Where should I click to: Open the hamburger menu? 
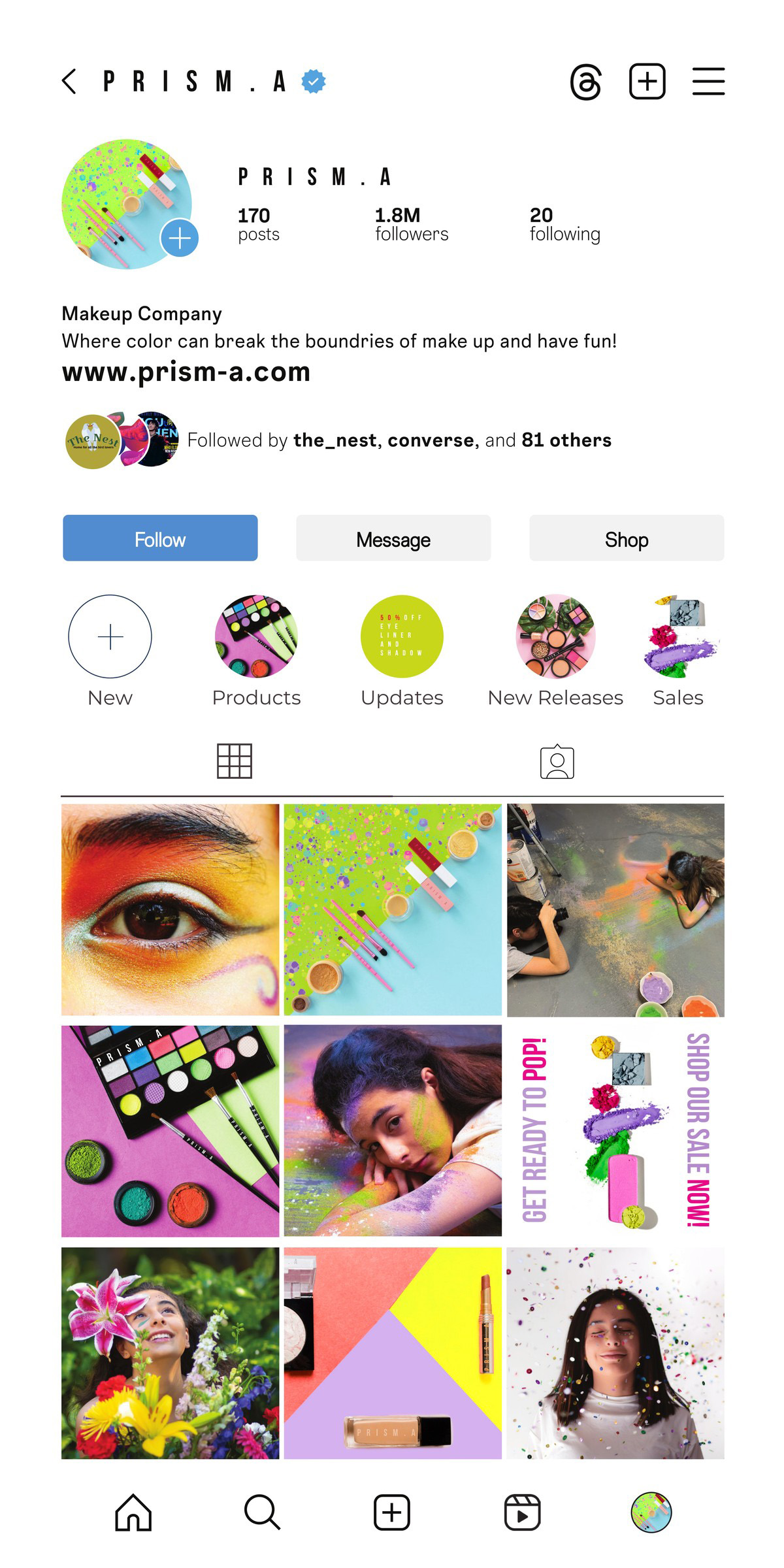coord(708,82)
